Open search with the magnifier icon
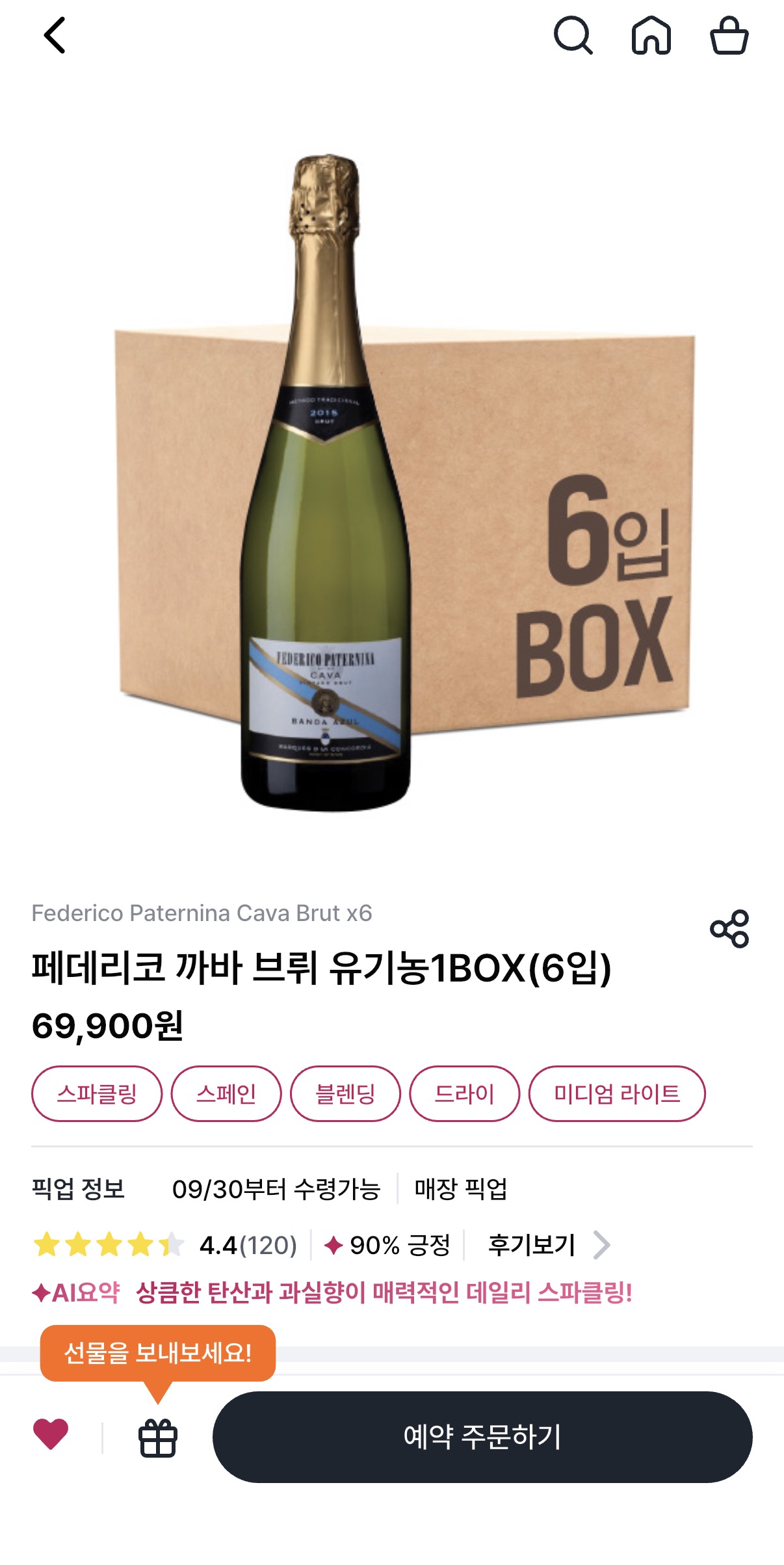Screen dimensions: 784x1565 click(573, 35)
